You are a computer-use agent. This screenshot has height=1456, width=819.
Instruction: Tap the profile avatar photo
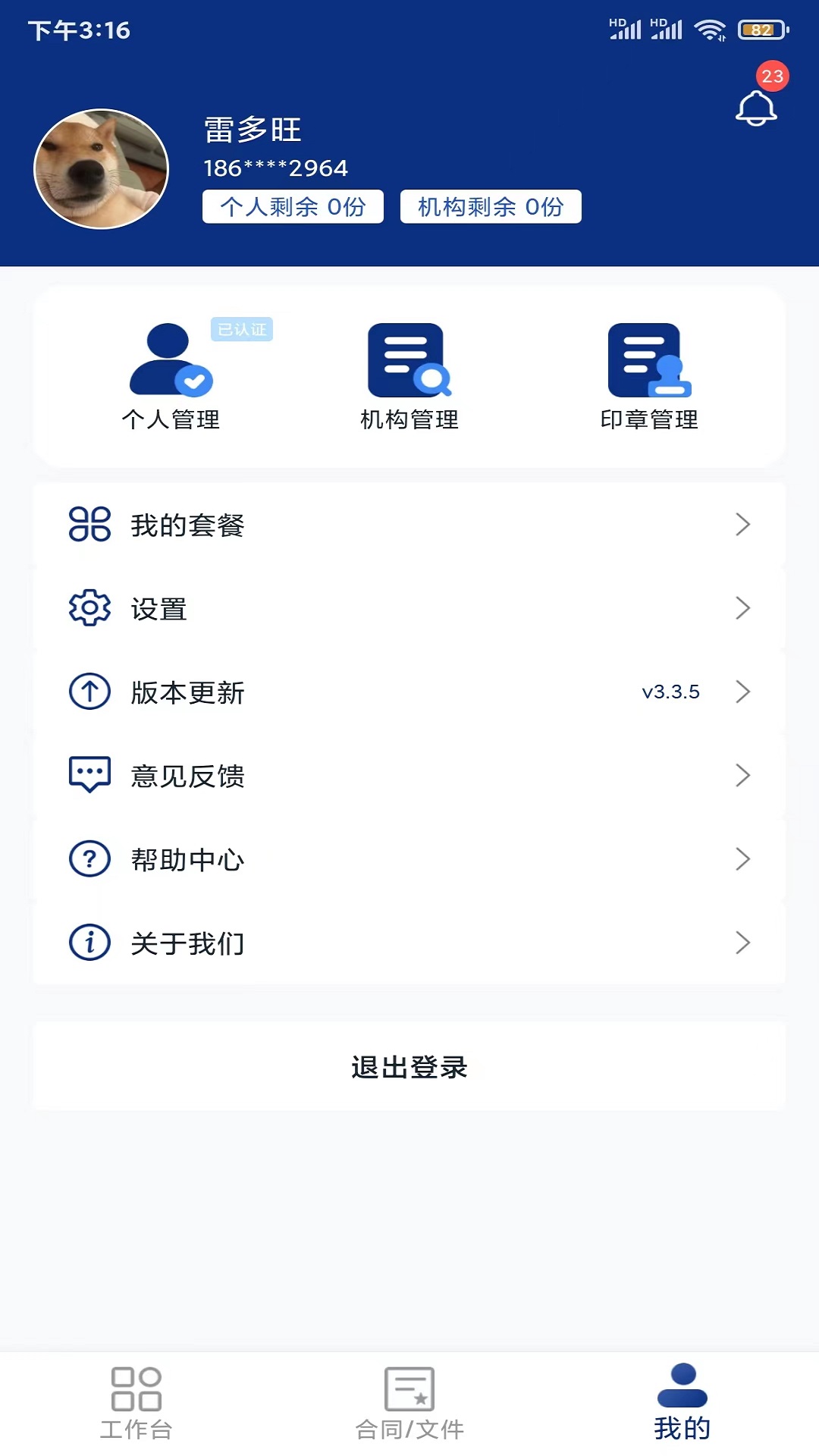[x=102, y=169]
